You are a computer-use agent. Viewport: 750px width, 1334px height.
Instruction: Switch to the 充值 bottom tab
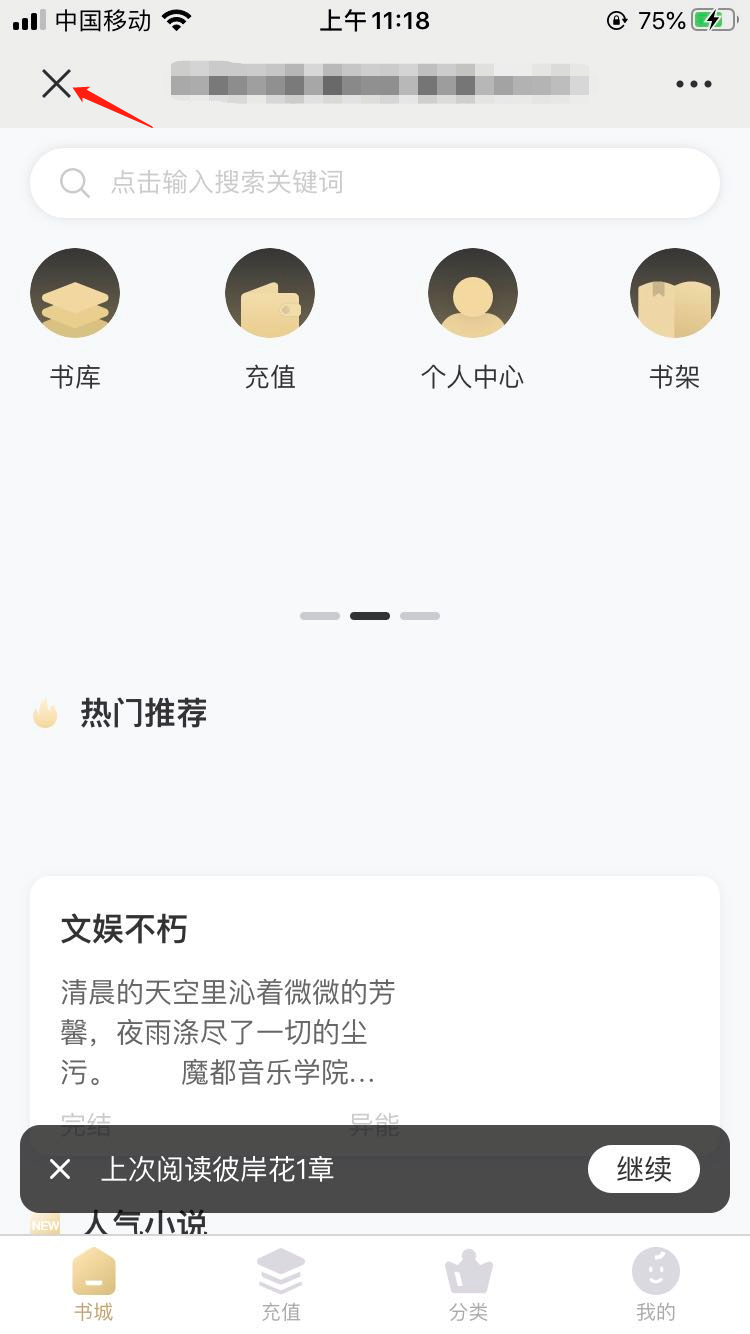pos(281,1285)
